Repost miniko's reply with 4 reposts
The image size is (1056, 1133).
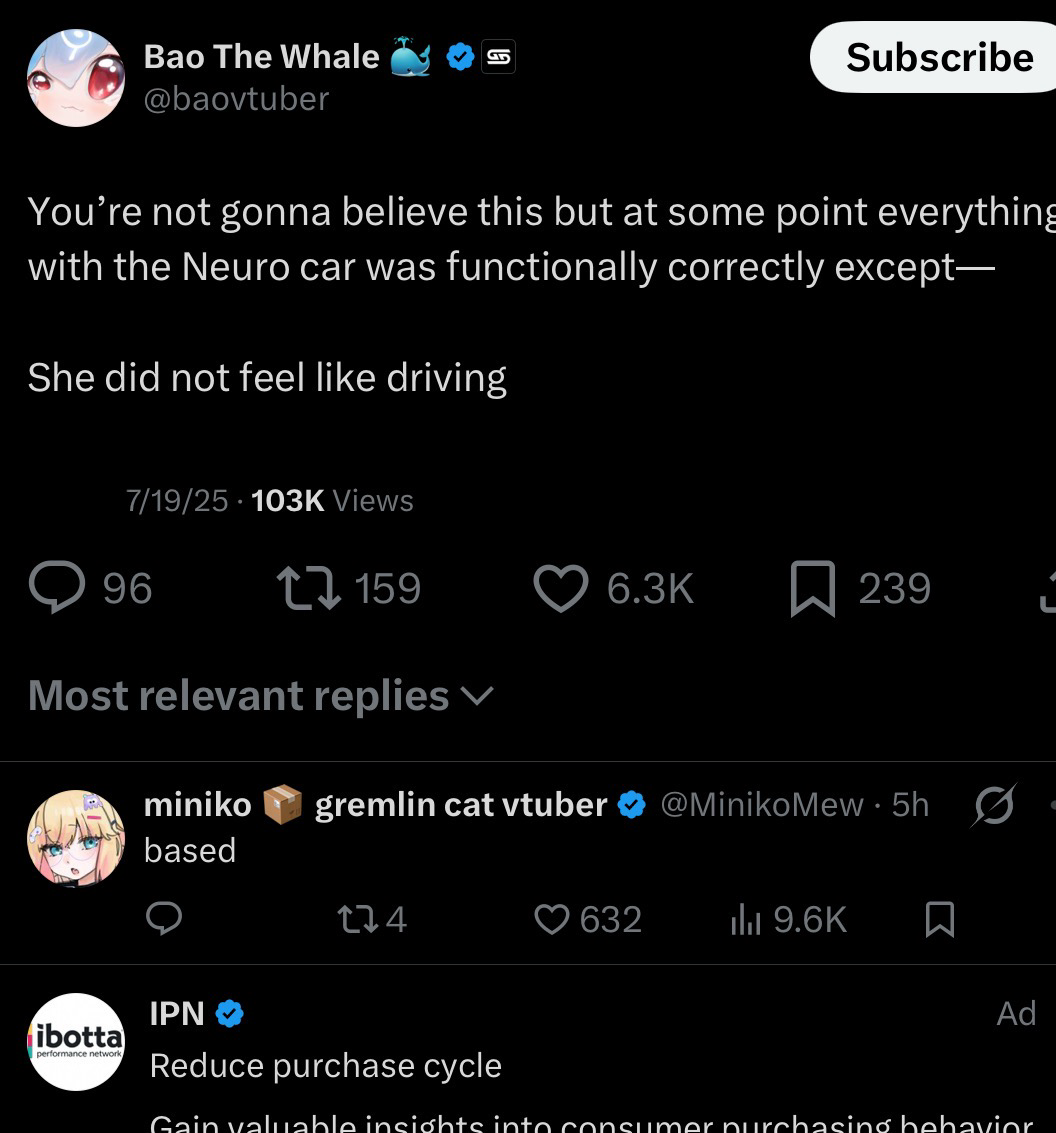pyautogui.click(x=356, y=919)
